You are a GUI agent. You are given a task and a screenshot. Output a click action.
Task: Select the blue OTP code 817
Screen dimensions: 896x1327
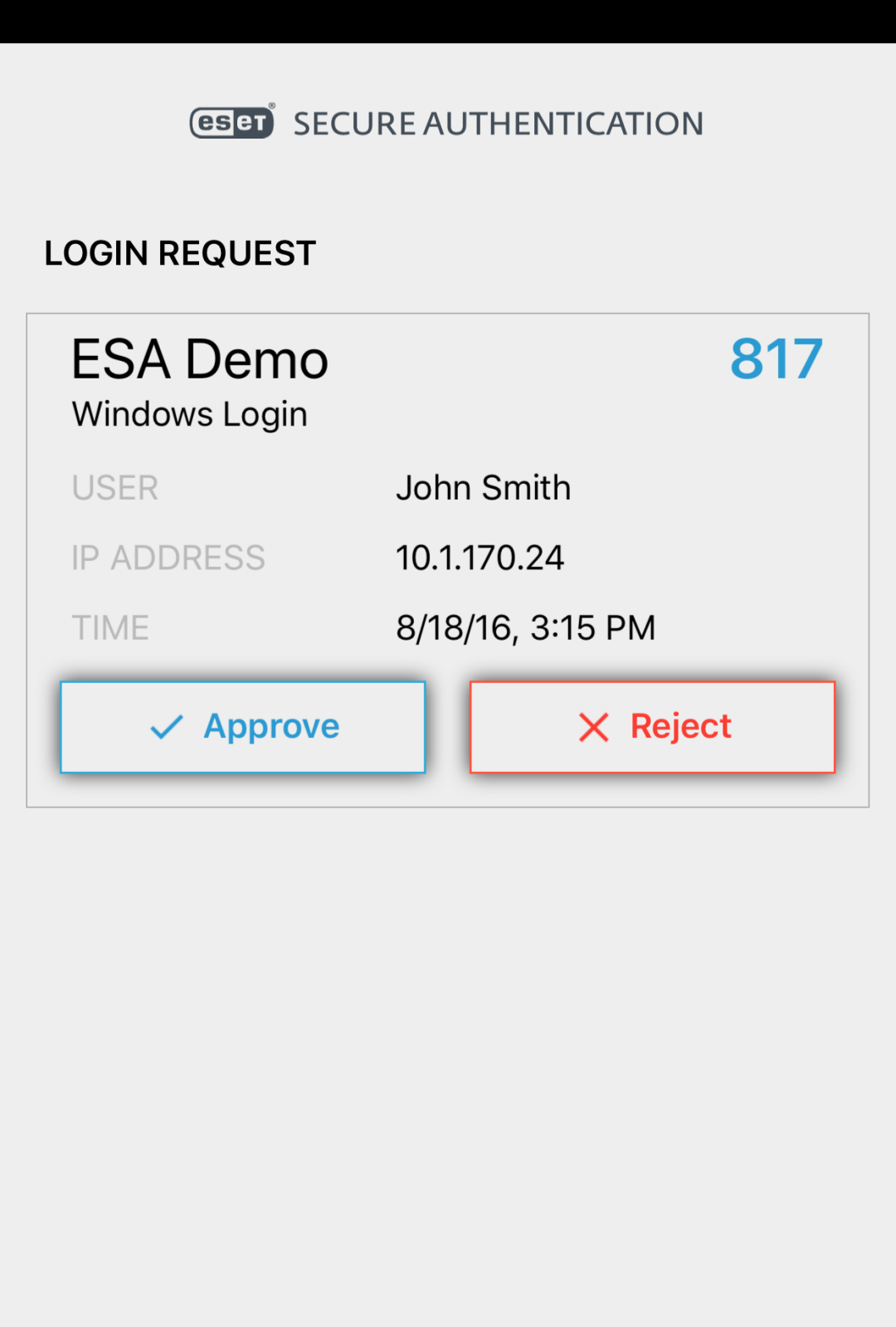coord(775,358)
